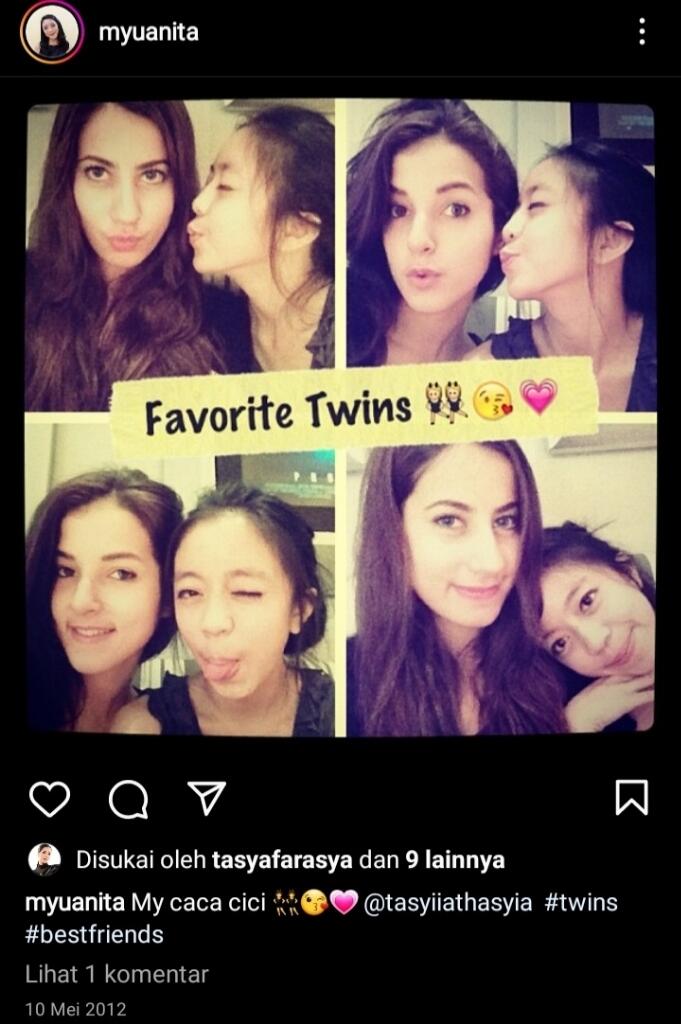Open the #bestfriends hashtag

click(x=94, y=935)
